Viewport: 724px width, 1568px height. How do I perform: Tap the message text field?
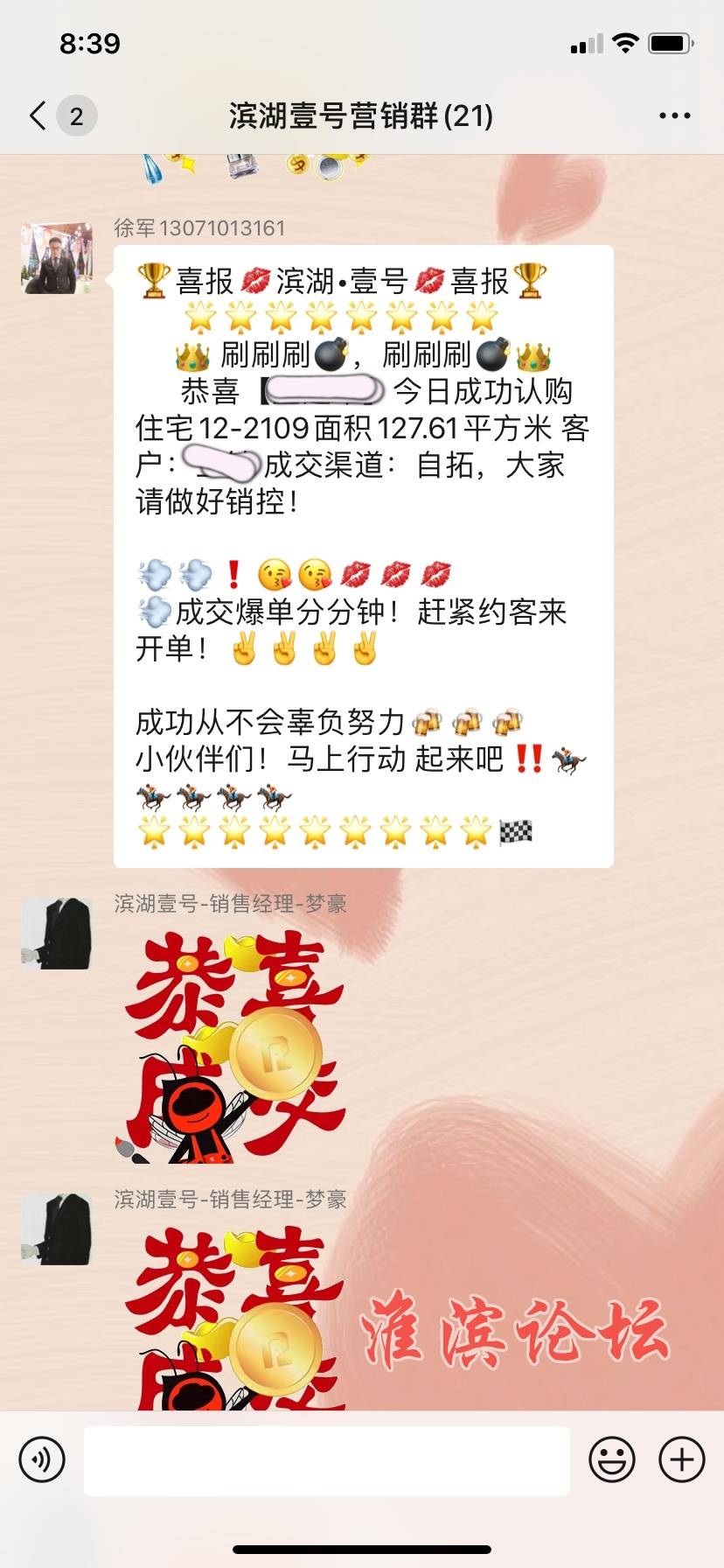pyautogui.click(x=326, y=1460)
